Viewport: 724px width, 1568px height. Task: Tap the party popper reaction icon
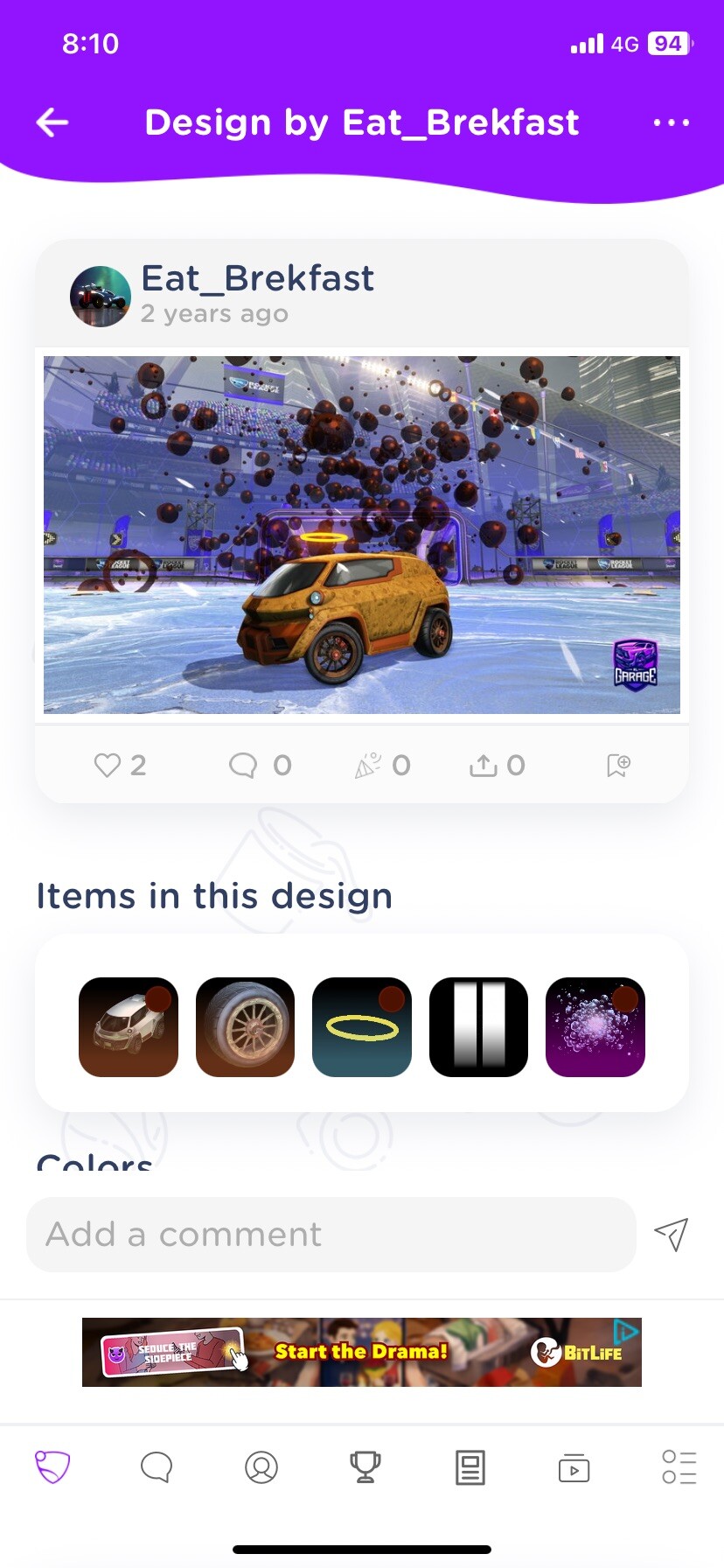368,766
